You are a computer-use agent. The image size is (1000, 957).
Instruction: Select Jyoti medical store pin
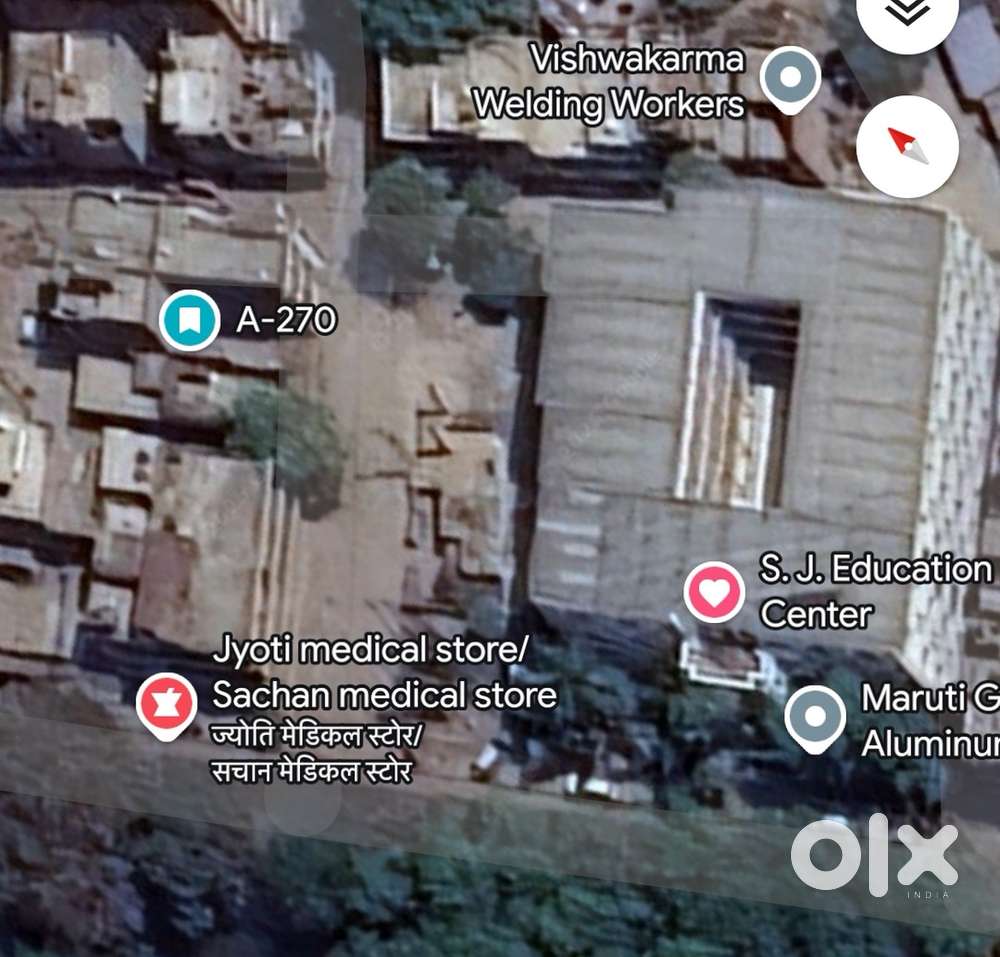[x=166, y=704]
